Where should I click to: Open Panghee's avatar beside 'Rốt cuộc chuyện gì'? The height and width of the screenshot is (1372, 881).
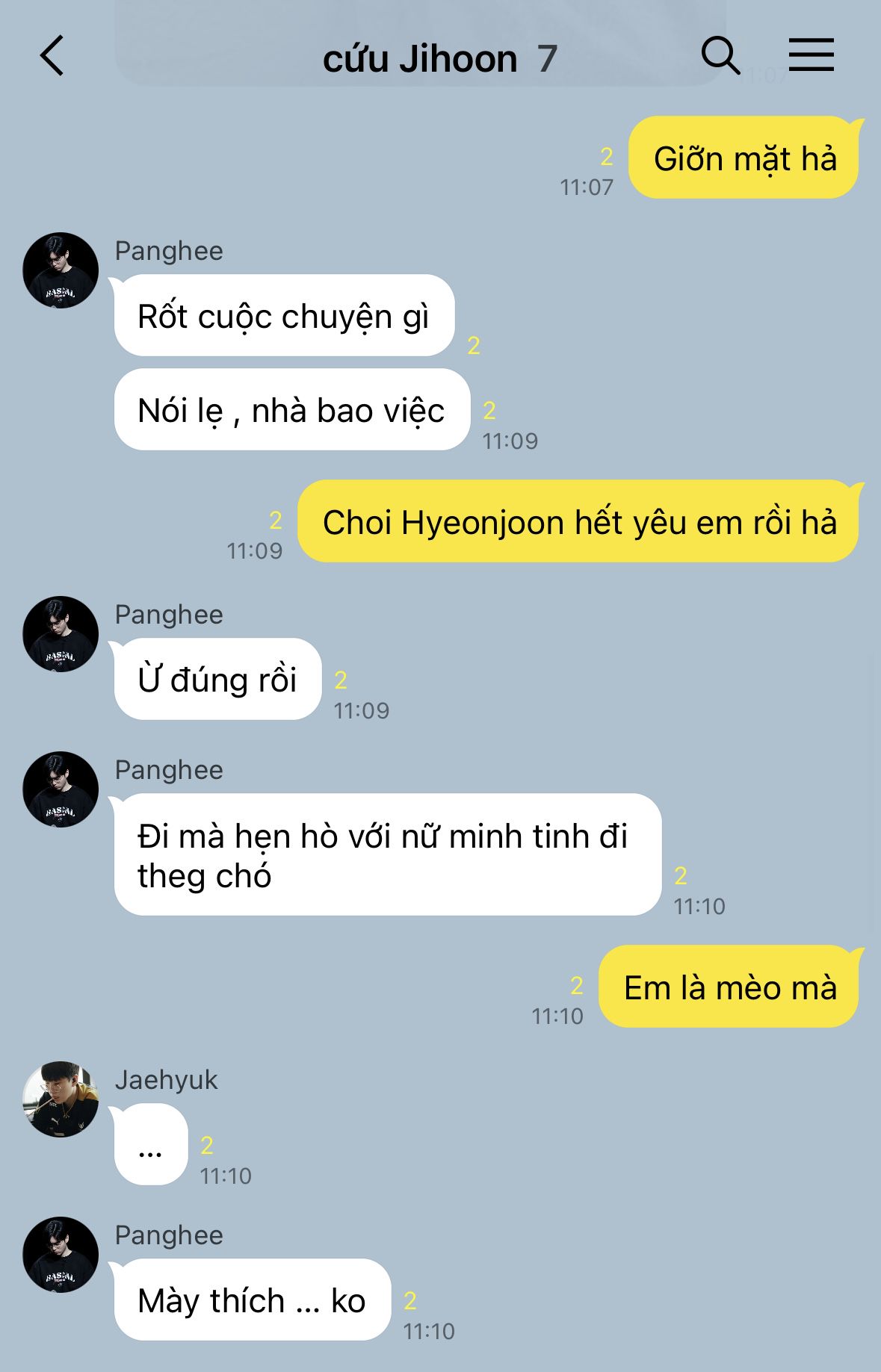coord(61,270)
